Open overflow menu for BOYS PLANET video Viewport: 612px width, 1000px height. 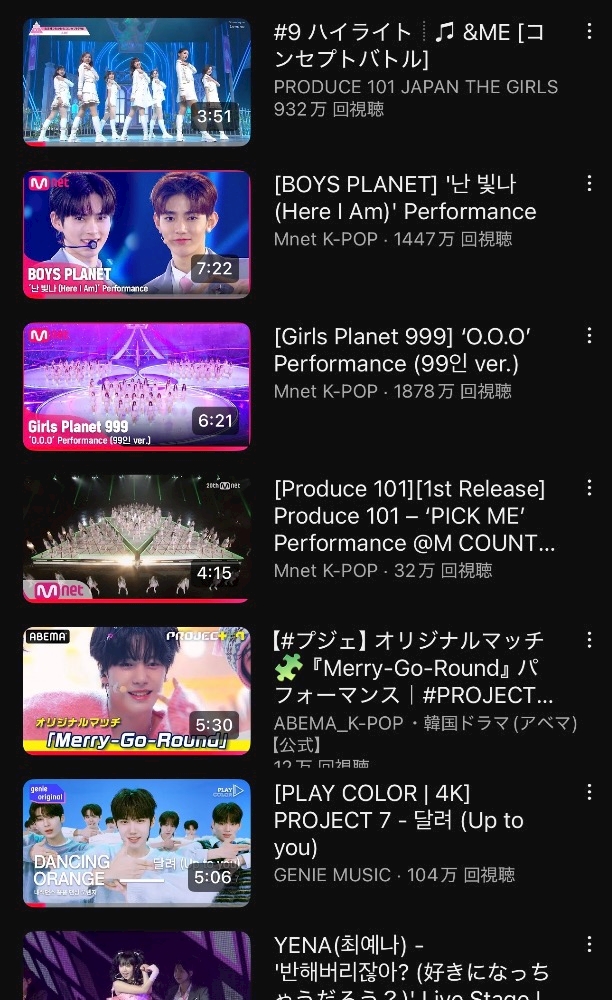(x=589, y=183)
